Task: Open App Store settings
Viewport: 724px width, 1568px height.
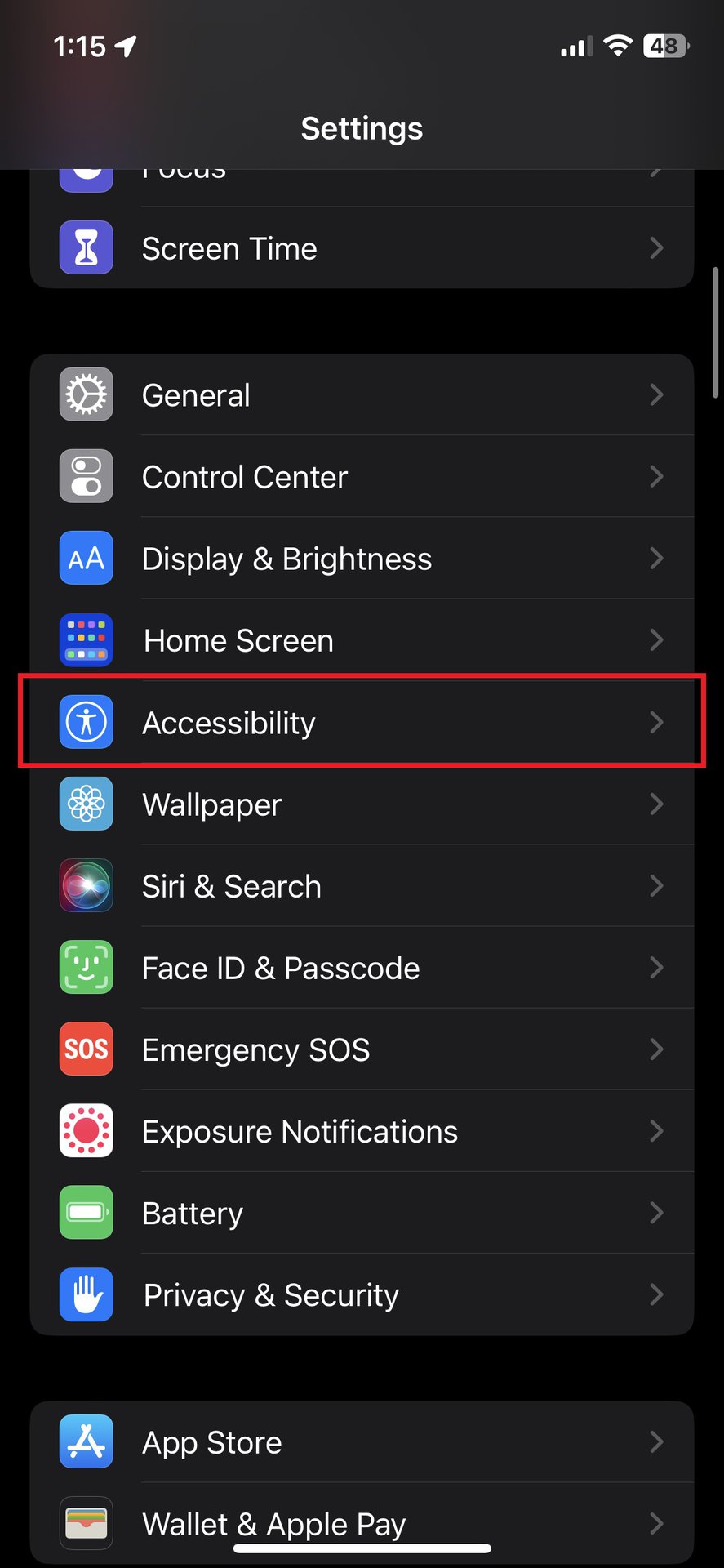Action: (362, 1441)
